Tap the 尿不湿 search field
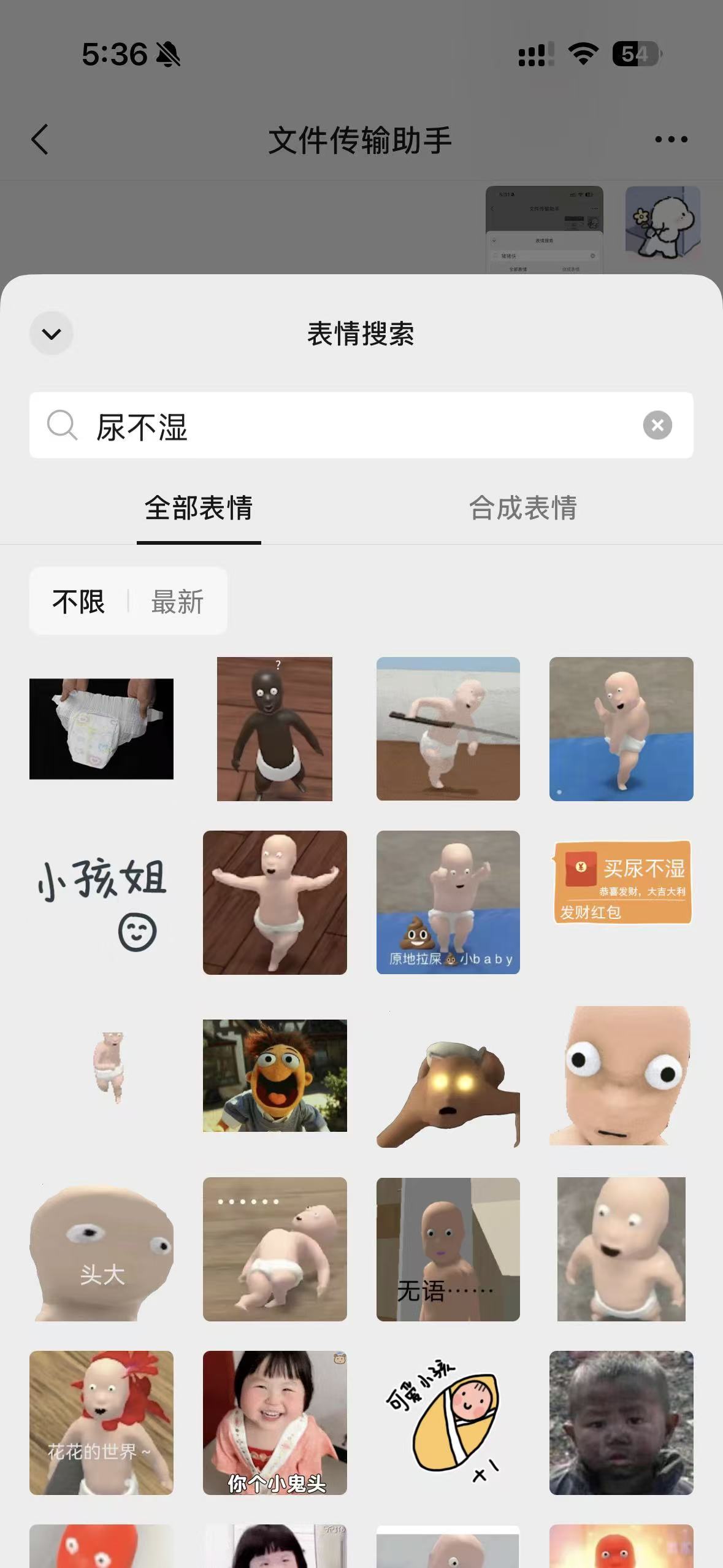This screenshot has height=1568, width=723. point(356,425)
